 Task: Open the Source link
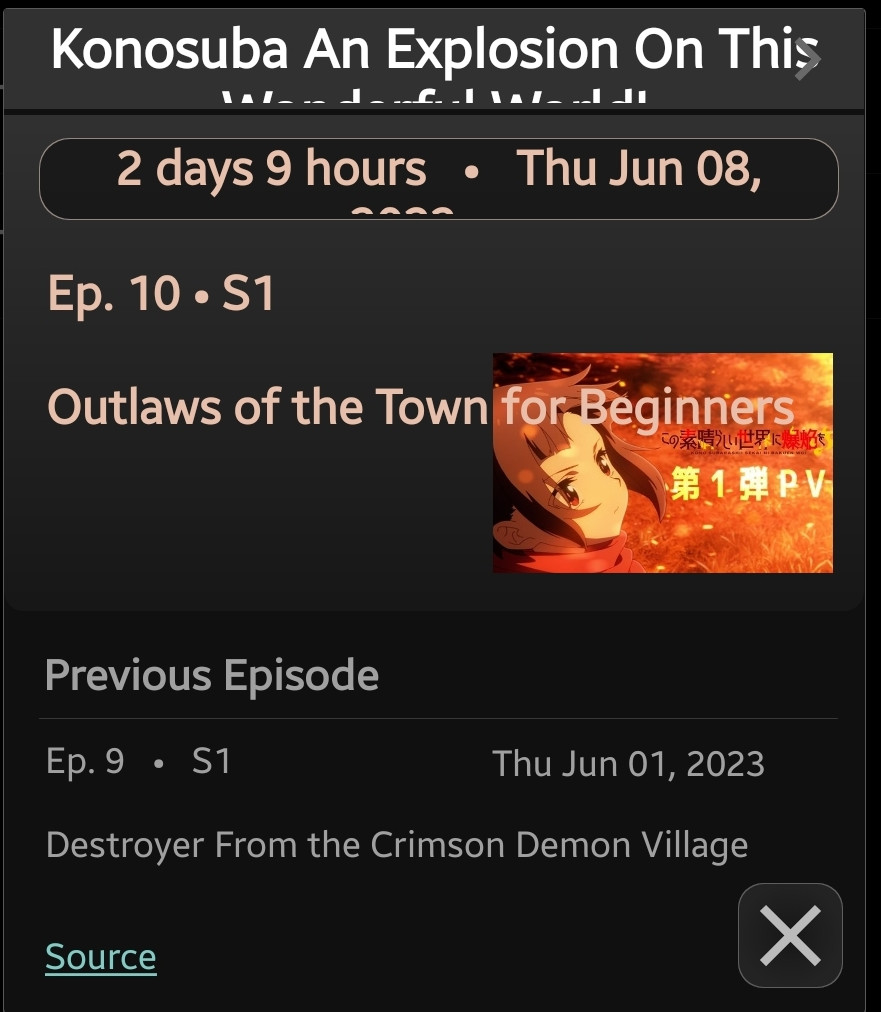[101, 957]
